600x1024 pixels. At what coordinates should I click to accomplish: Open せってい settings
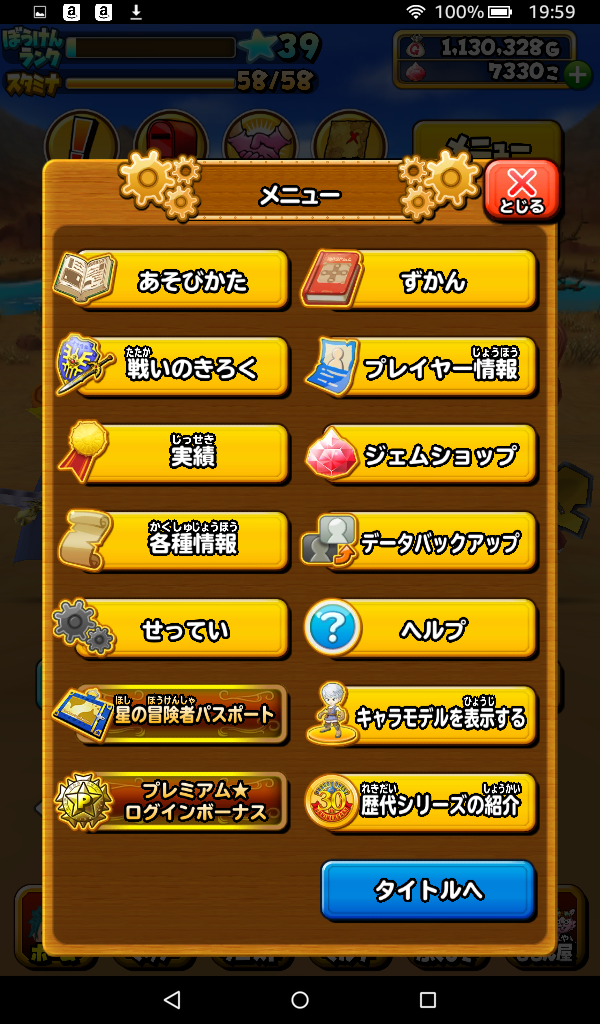(x=180, y=629)
